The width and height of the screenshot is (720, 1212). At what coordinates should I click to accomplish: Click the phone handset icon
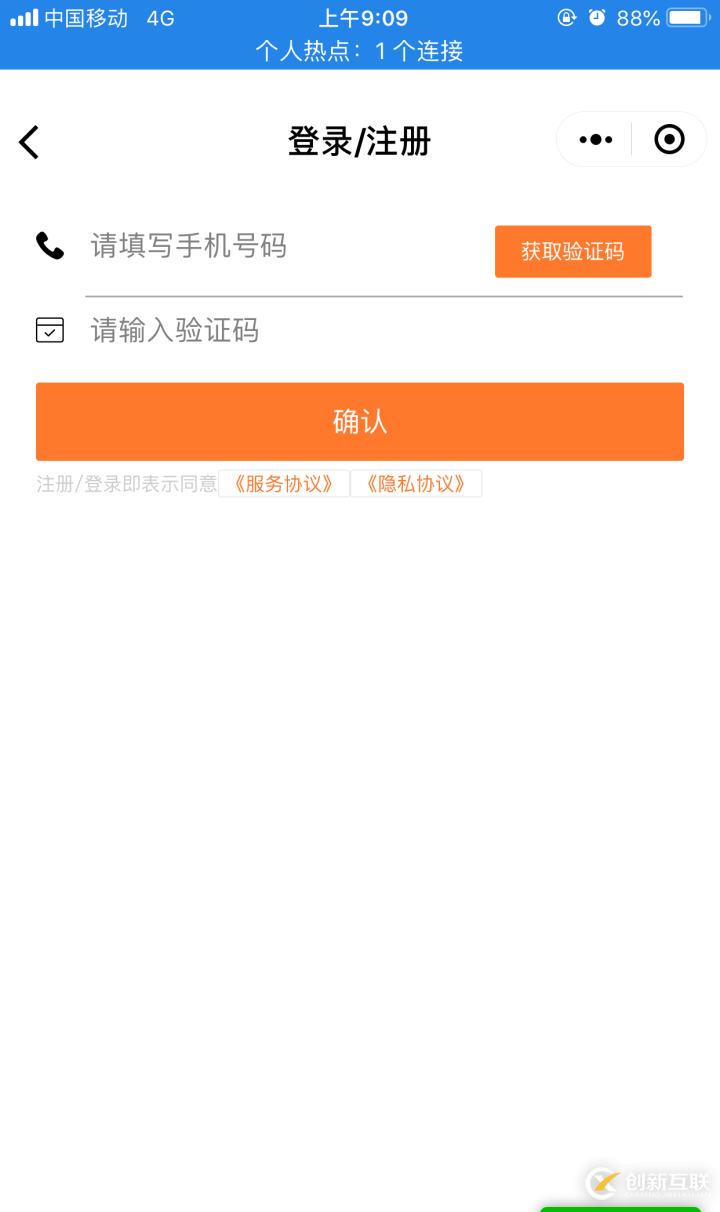[x=50, y=247]
